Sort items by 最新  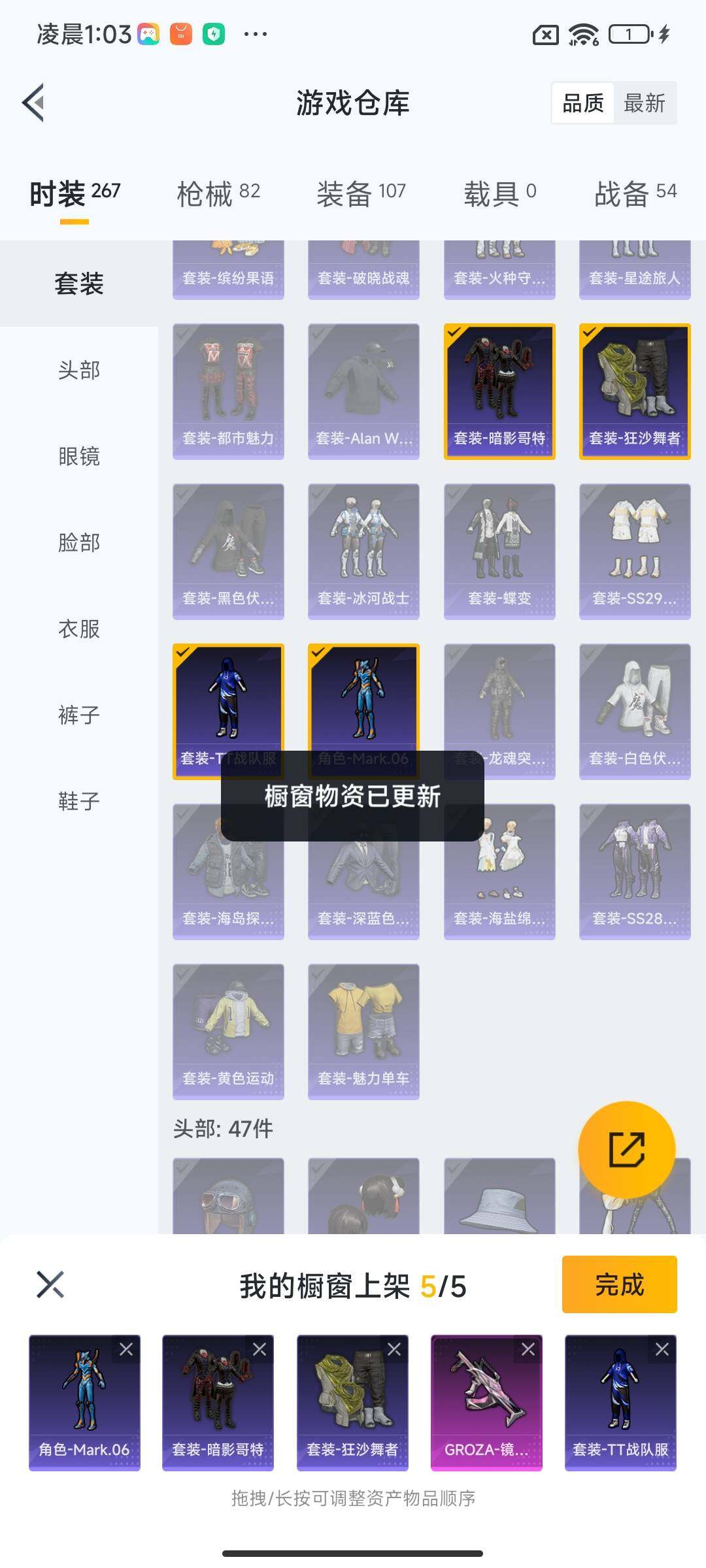point(645,103)
